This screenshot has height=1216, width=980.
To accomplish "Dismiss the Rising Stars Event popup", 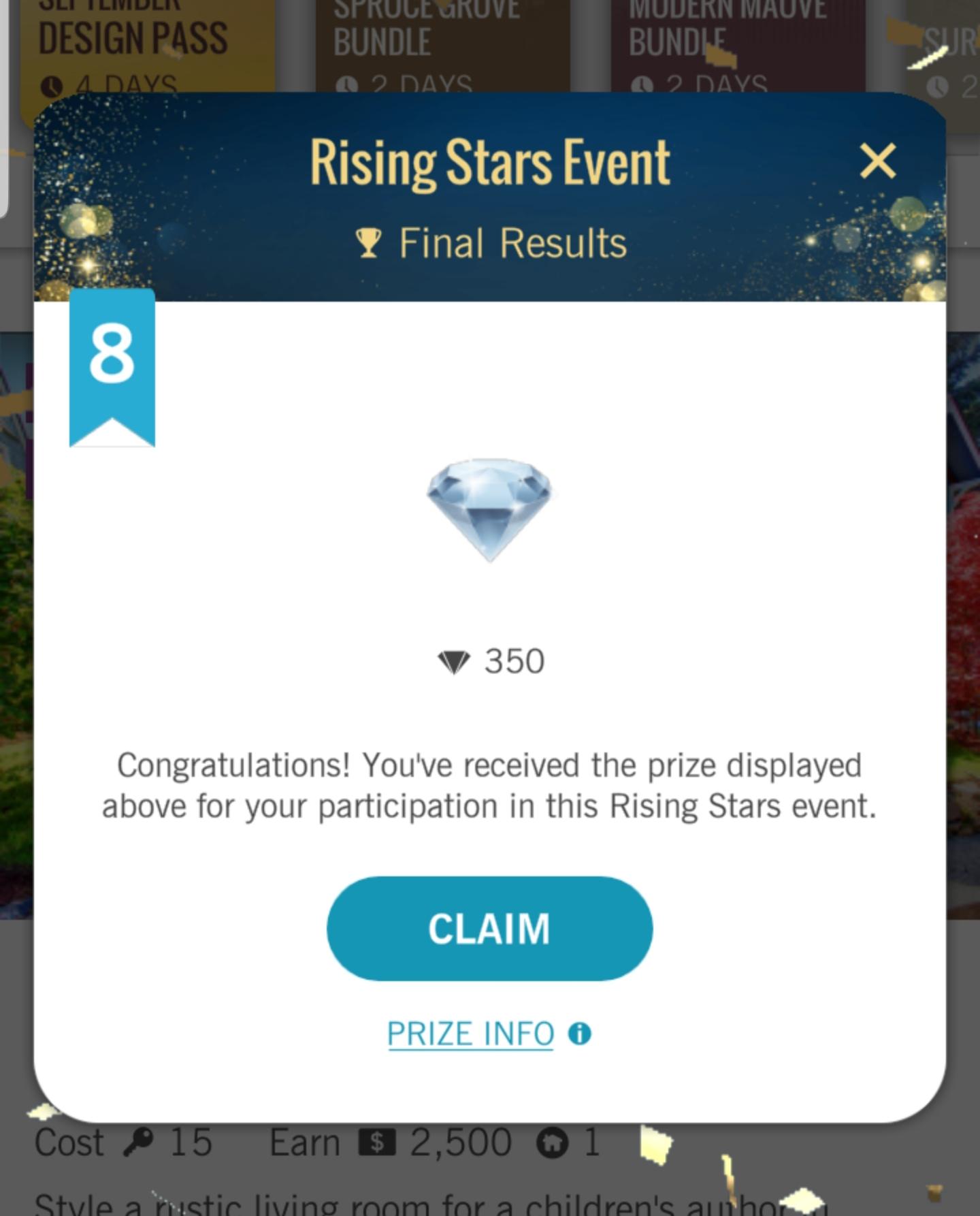I will click(879, 162).
